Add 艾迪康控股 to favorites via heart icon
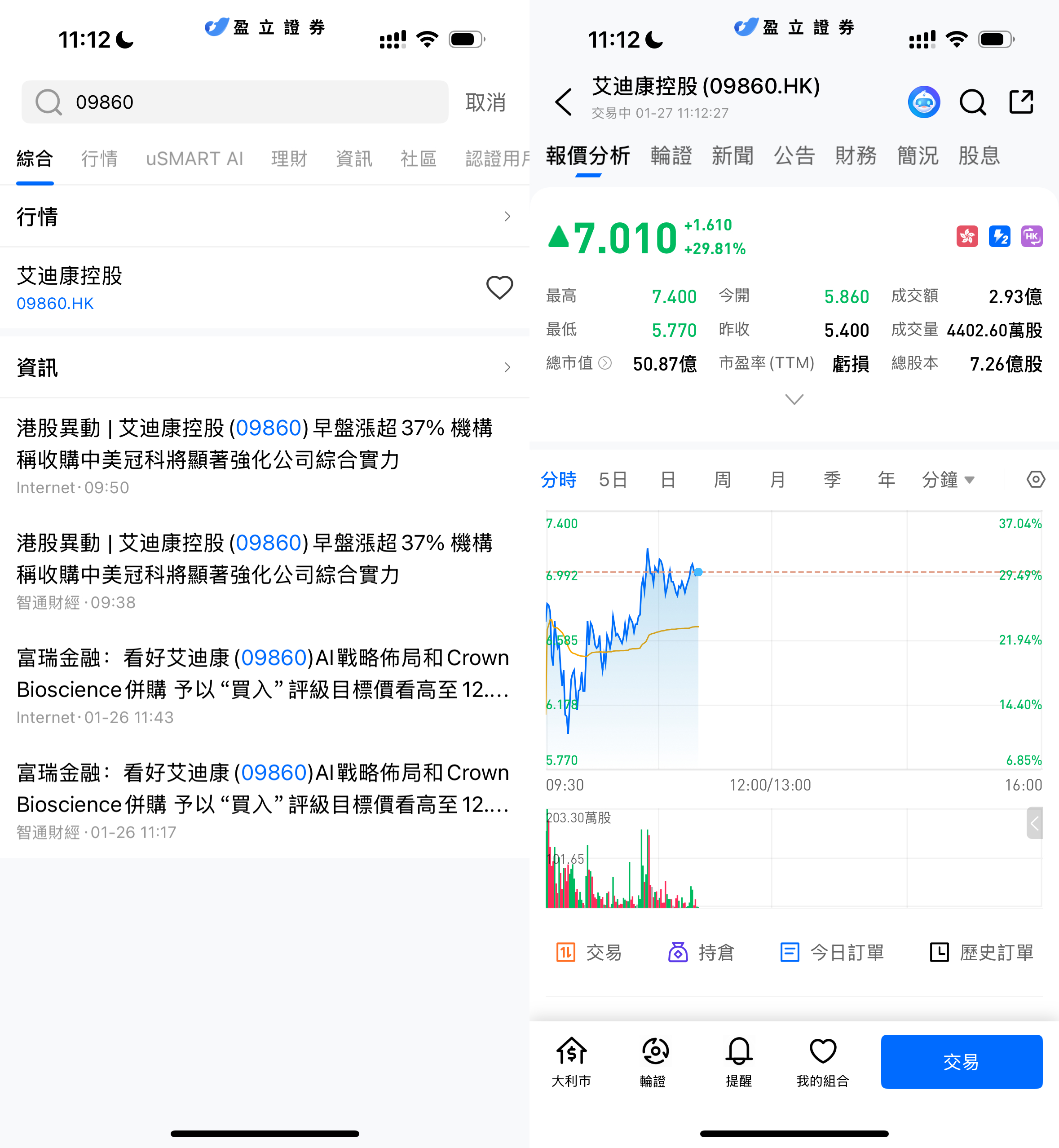Screen dimensions: 1059x1148 499,288
